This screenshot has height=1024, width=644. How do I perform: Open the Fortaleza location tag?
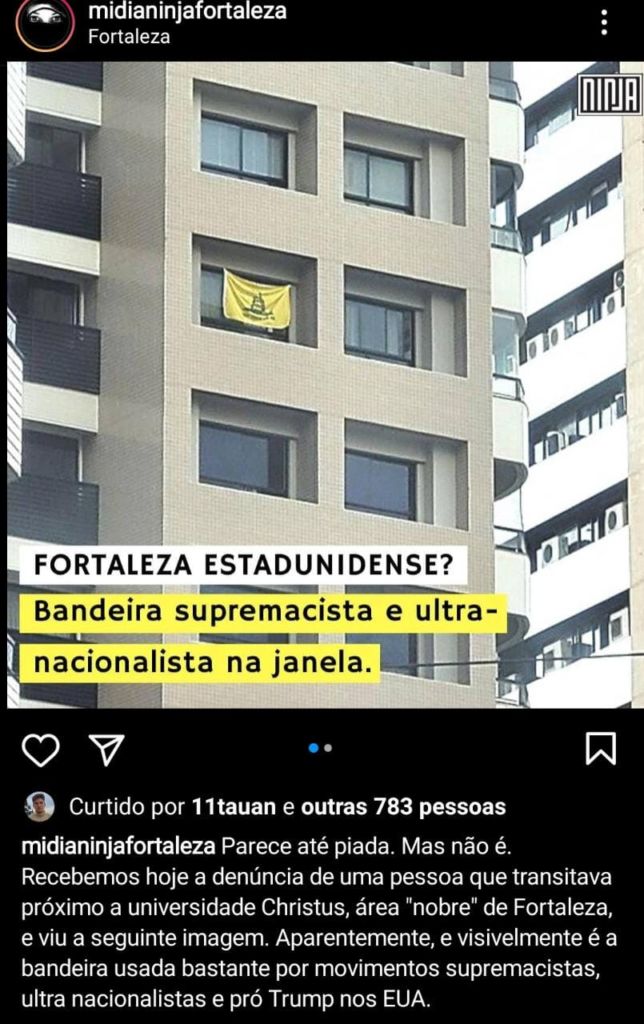pos(129,37)
